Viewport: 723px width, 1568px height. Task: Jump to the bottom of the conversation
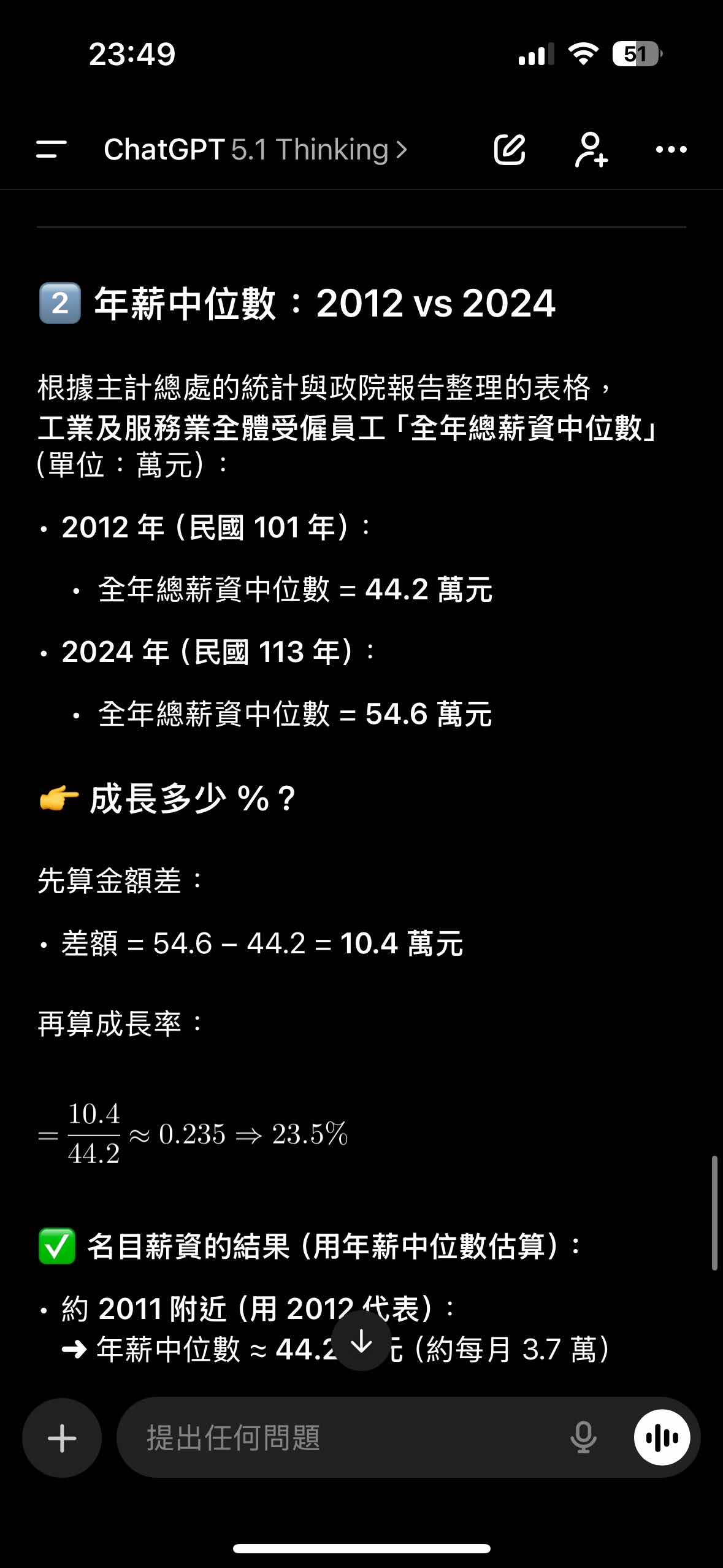click(x=362, y=1341)
